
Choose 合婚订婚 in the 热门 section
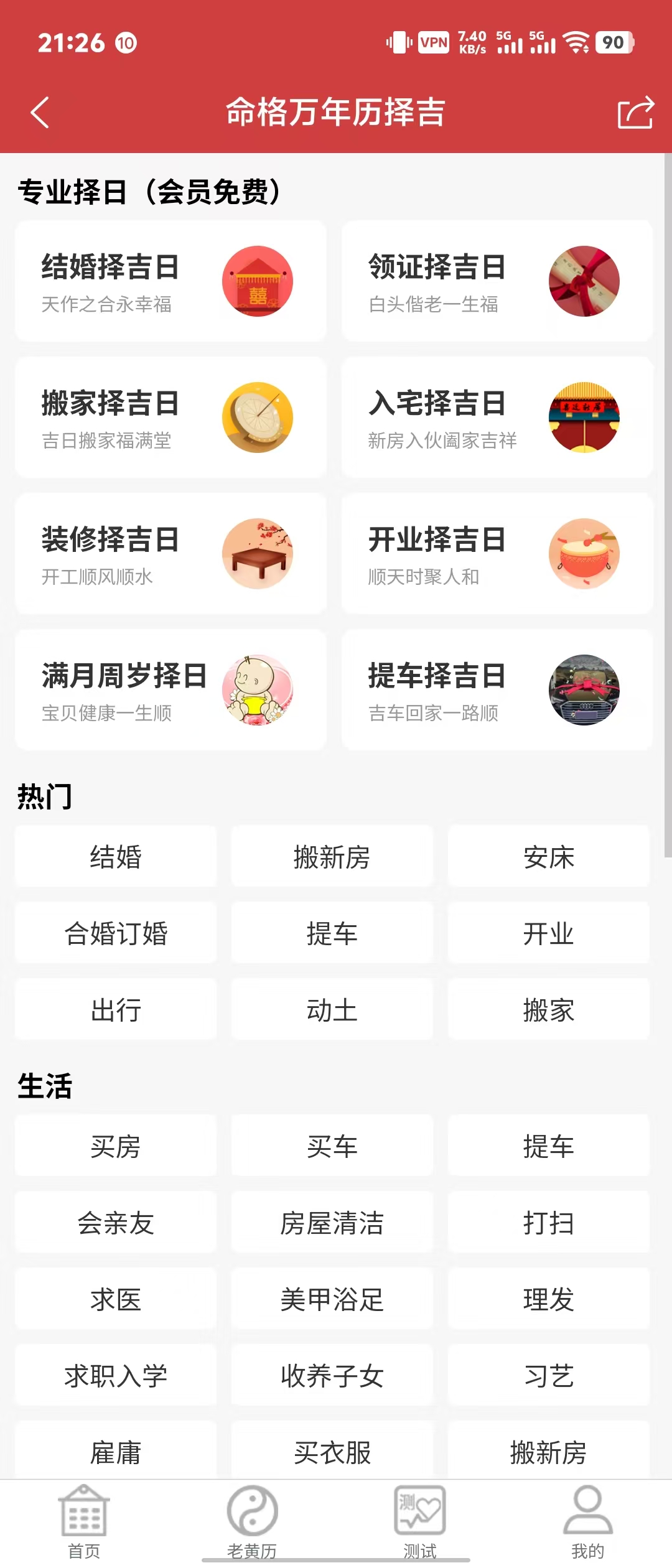116,933
